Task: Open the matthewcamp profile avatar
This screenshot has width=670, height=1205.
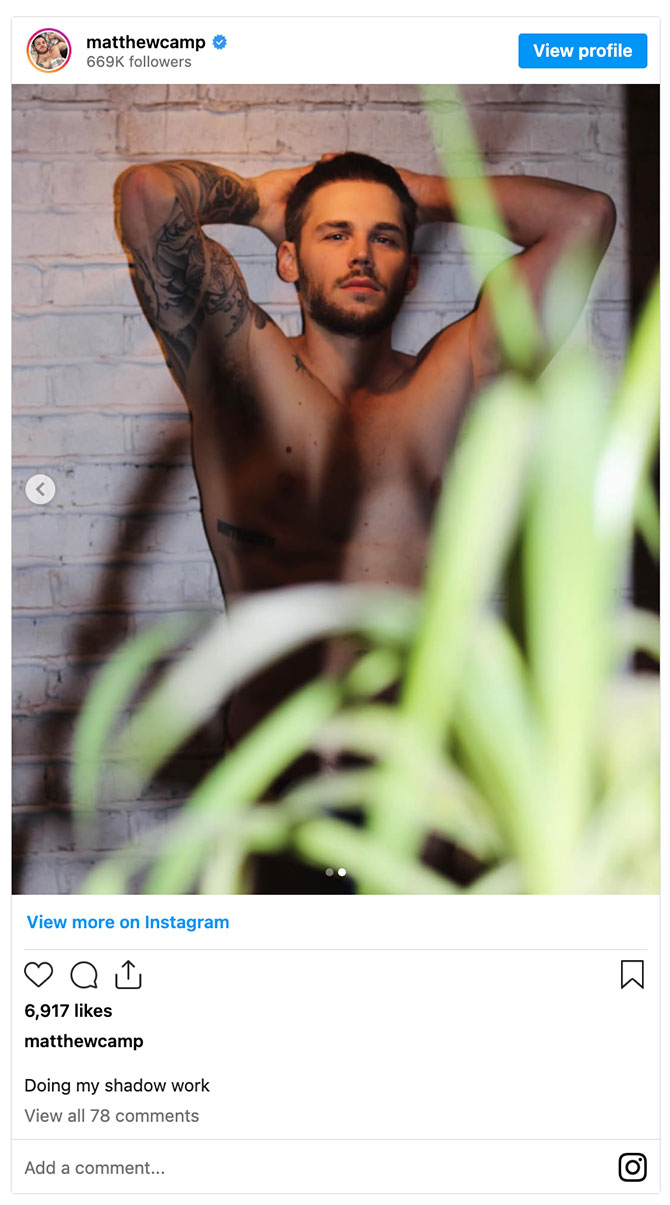Action: coord(49,51)
